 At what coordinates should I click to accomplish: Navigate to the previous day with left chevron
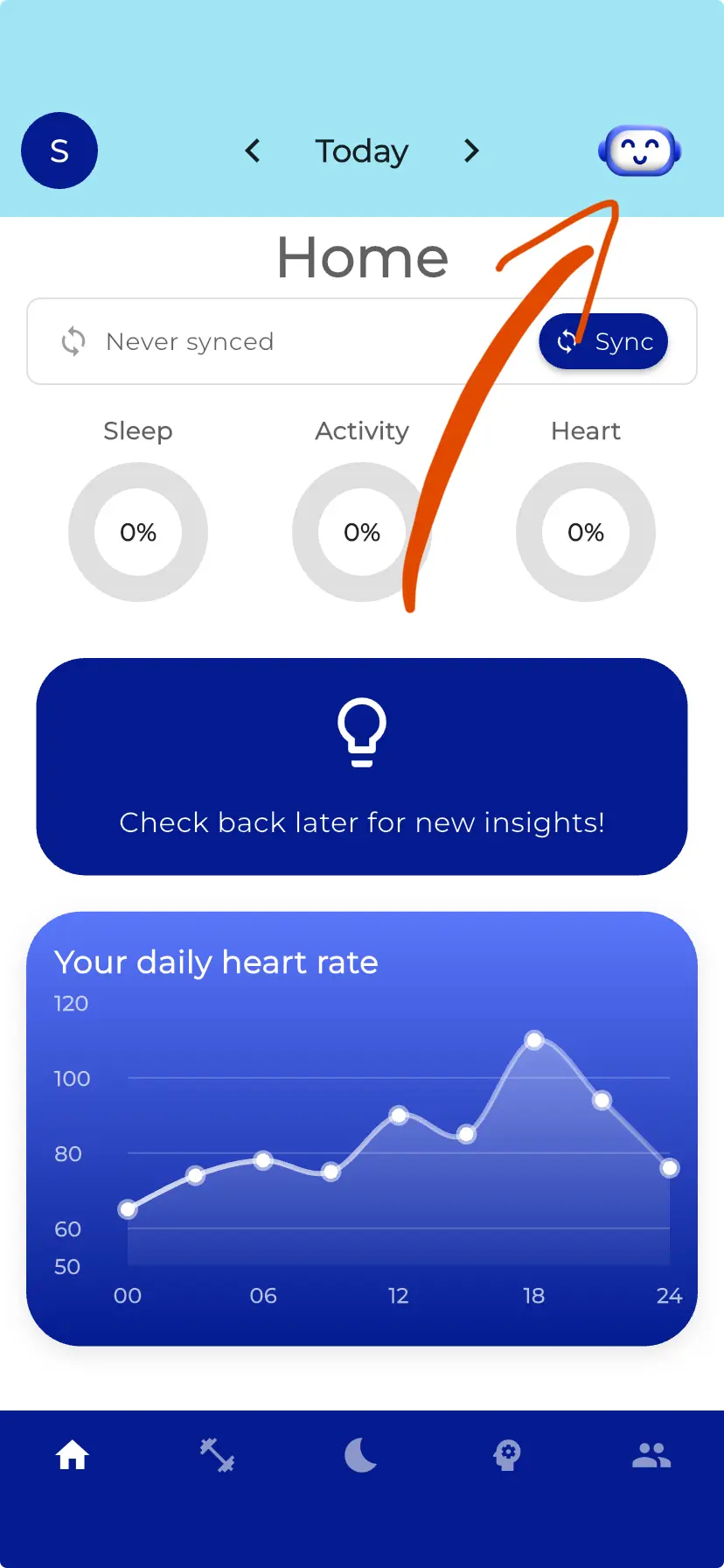pyautogui.click(x=253, y=150)
